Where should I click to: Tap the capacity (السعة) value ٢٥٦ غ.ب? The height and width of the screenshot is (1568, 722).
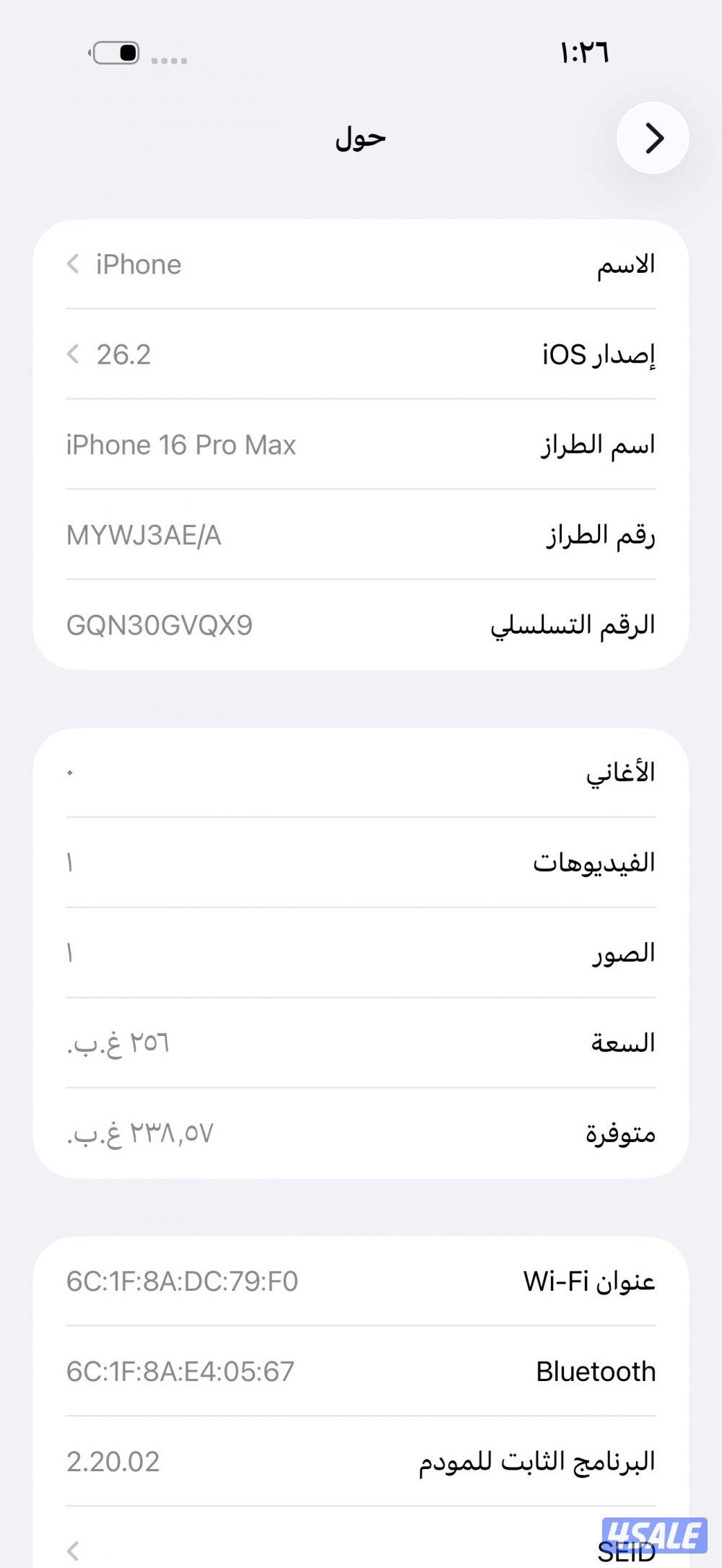click(361, 1042)
